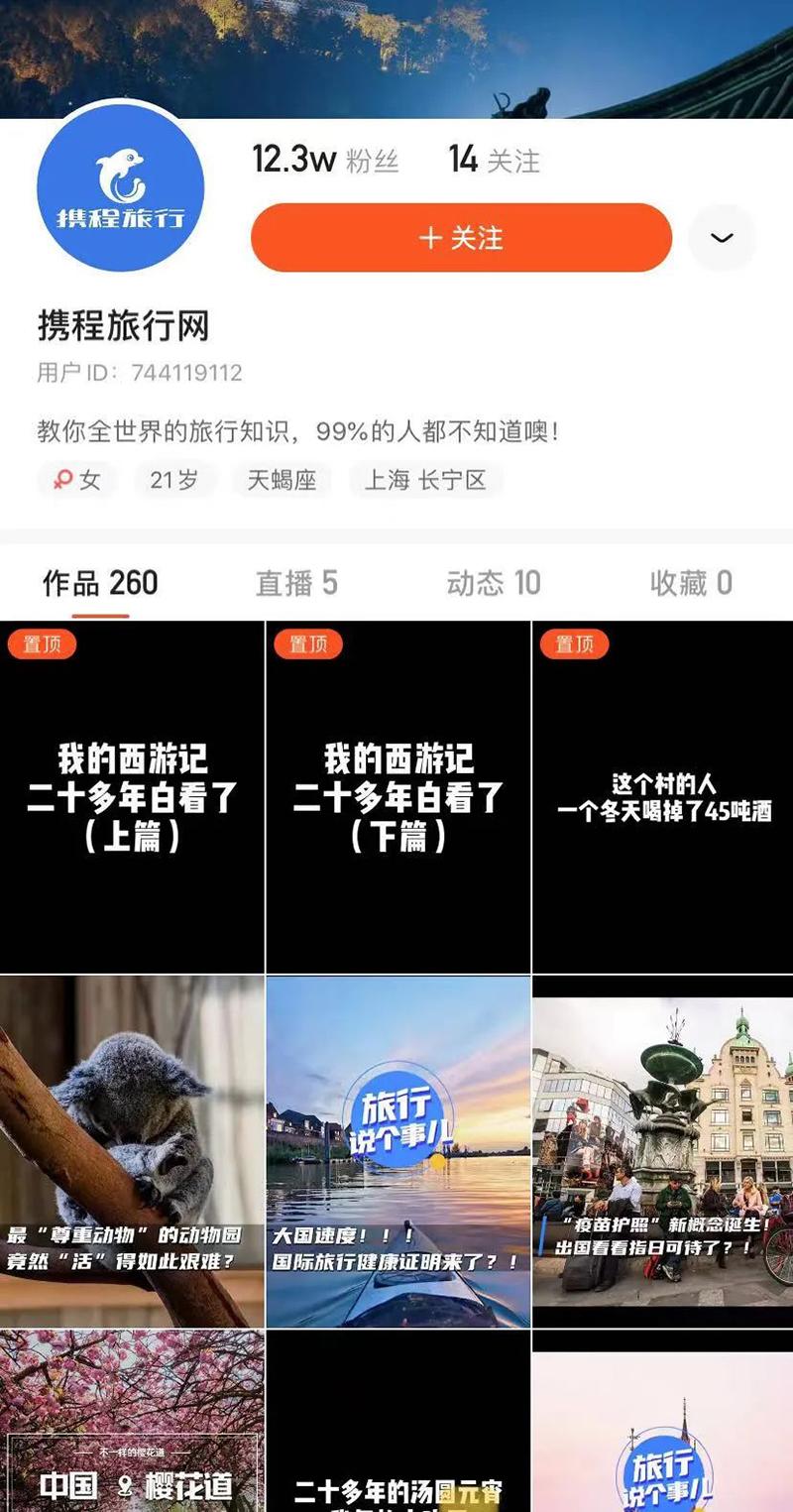Watch the video 大国速度 国际旅行健康证明来了
The width and height of the screenshot is (793, 1512).
(x=398, y=1151)
